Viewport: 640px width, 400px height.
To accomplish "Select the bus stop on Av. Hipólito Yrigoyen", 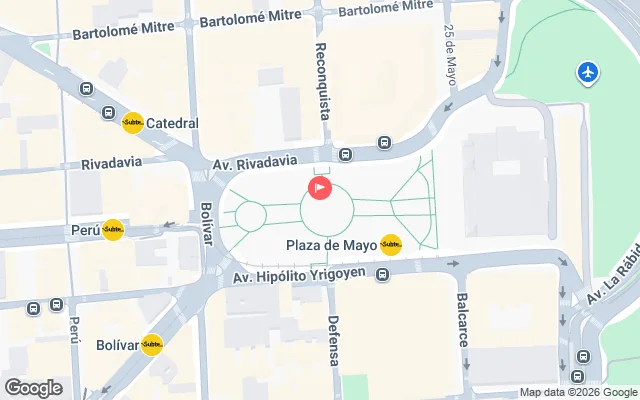I will click(383, 274).
